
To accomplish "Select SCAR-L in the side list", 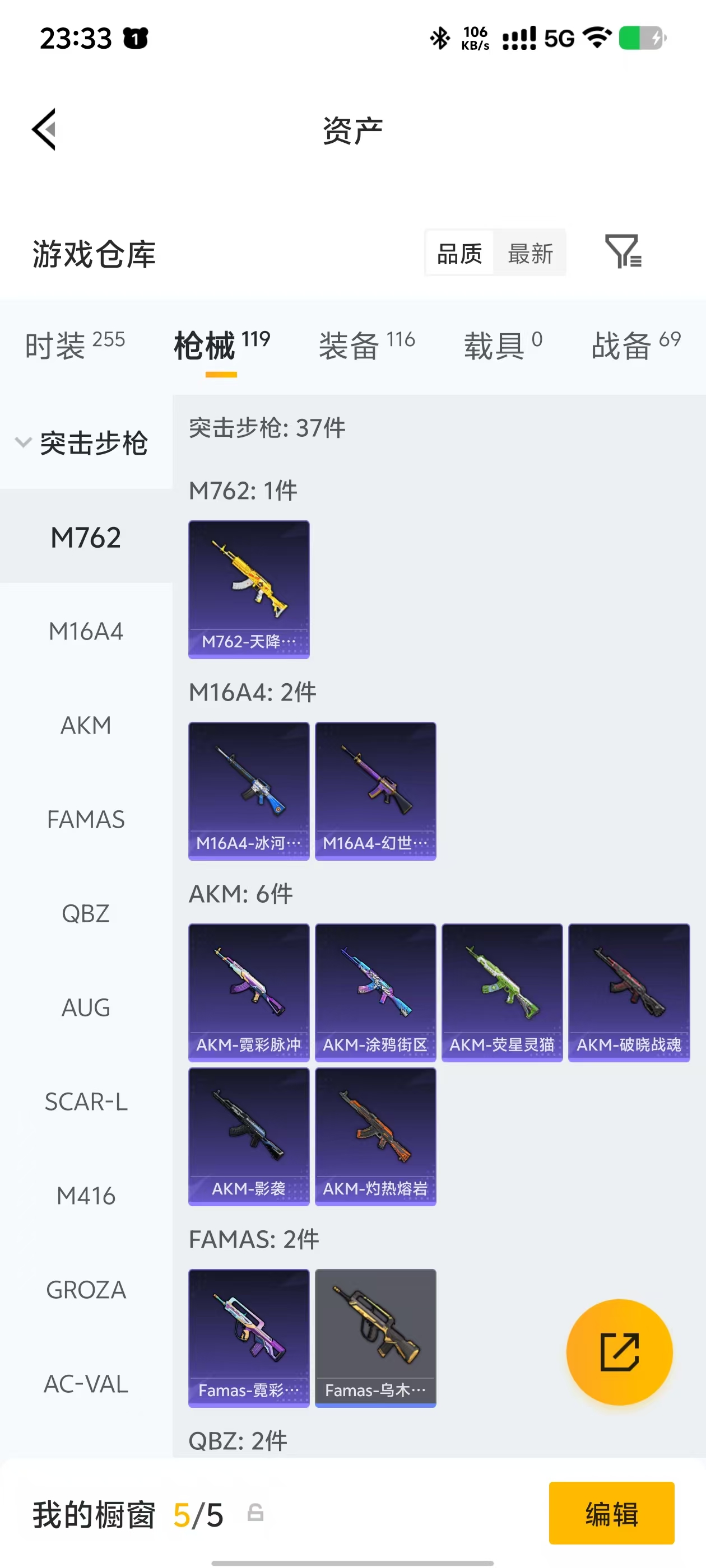I will (86, 1102).
